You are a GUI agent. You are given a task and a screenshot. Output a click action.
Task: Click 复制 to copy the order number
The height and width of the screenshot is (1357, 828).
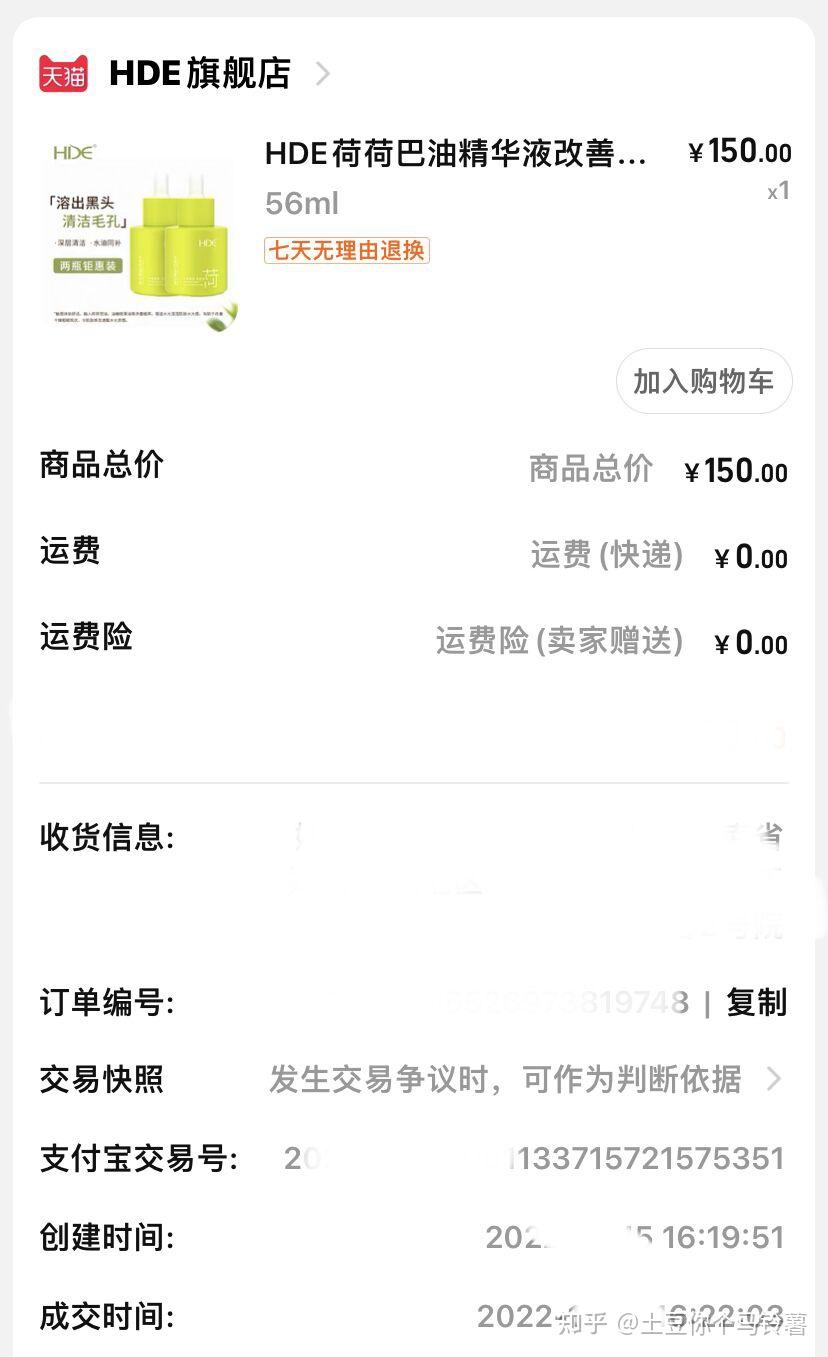(x=758, y=1002)
